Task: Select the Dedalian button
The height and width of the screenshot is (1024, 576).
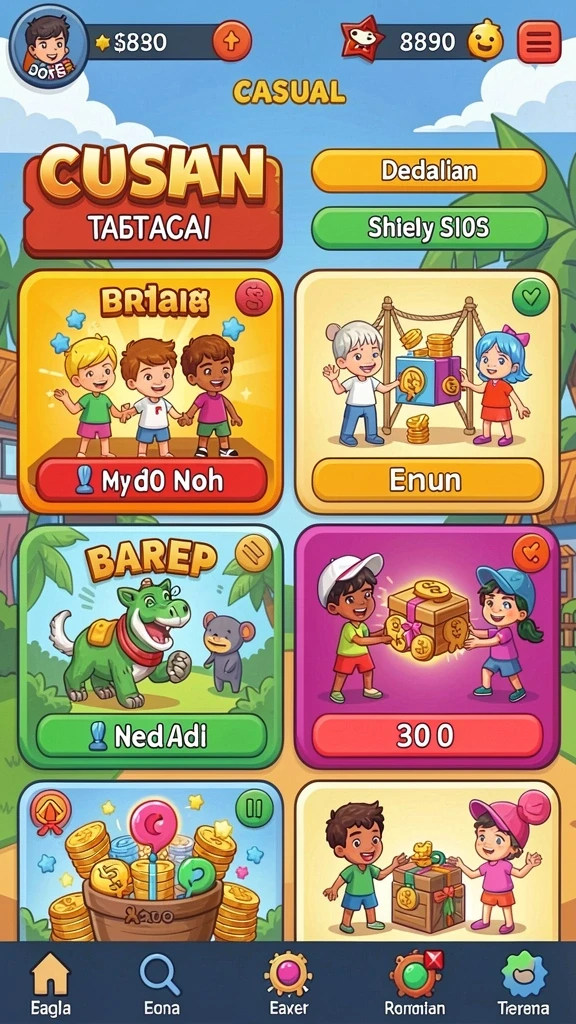Action: pyautogui.click(x=429, y=171)
